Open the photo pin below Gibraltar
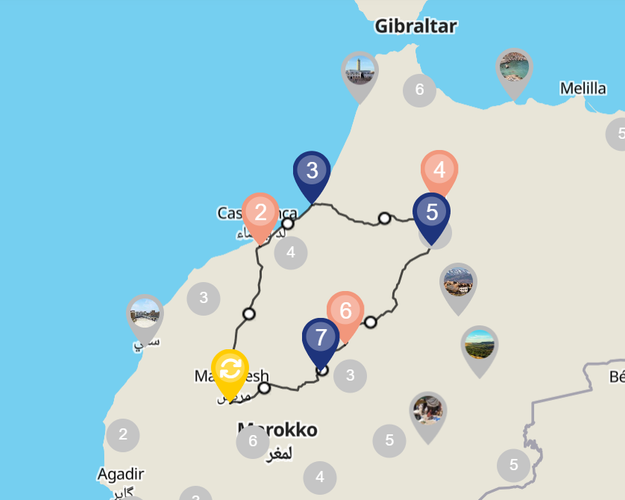Image resolution: width=625 pixels, height=500 pixels. 359,72
